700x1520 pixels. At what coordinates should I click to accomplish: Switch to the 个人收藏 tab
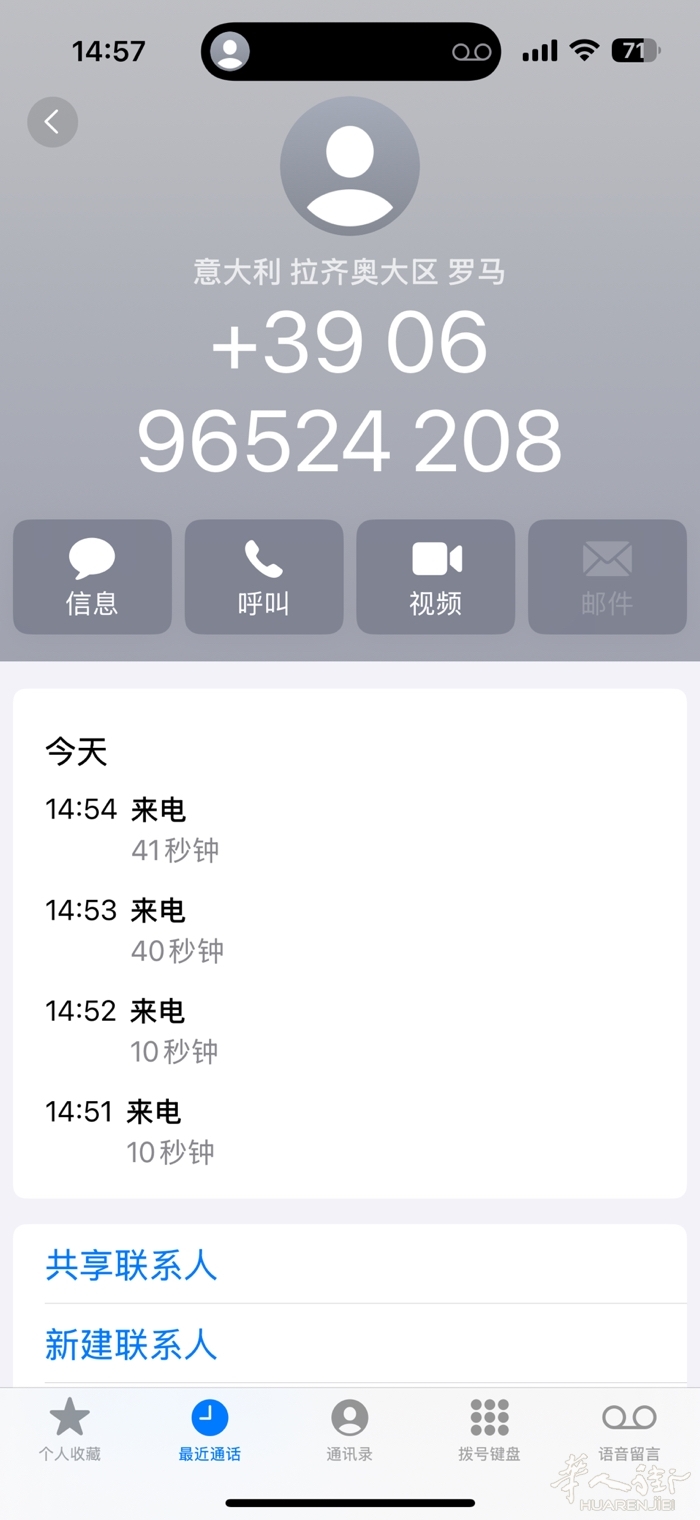point(70,1430)
